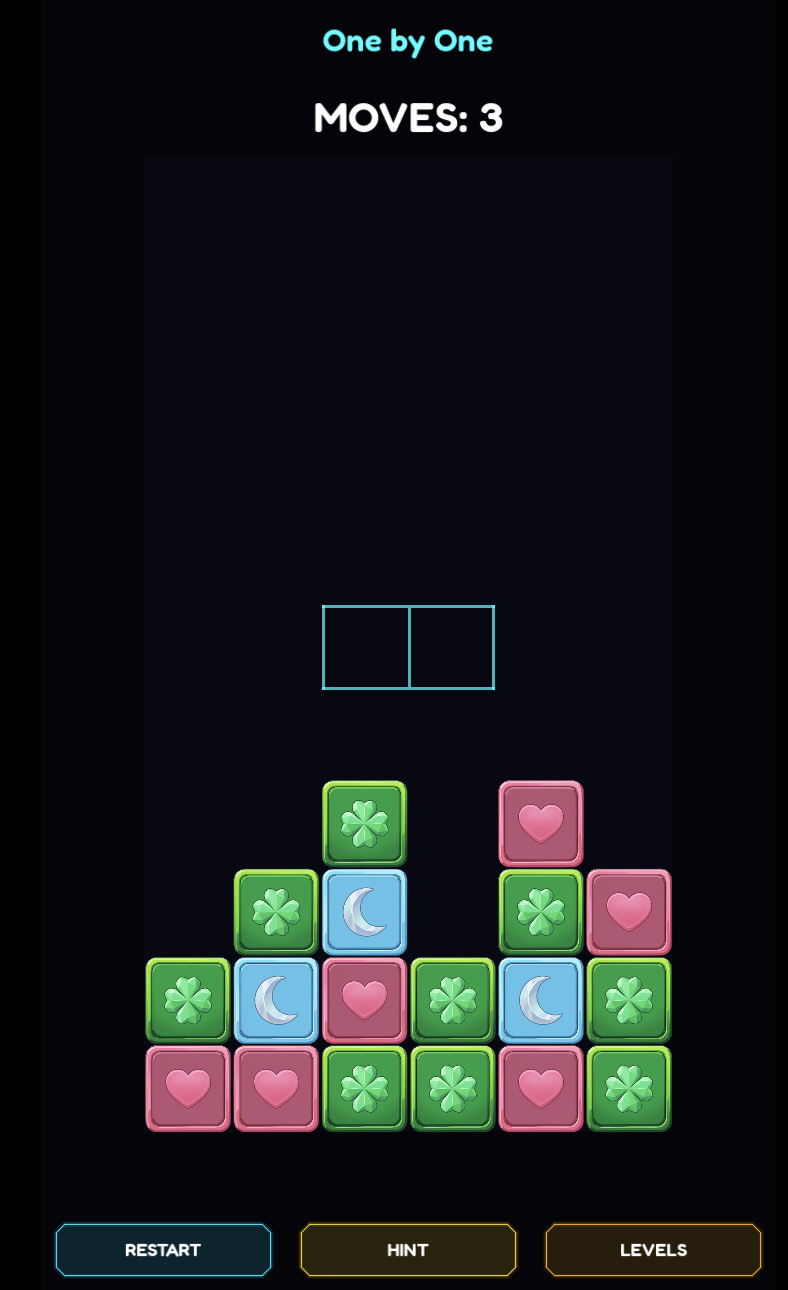Tap the clover block at the stack's highest peak

[364, 823]
